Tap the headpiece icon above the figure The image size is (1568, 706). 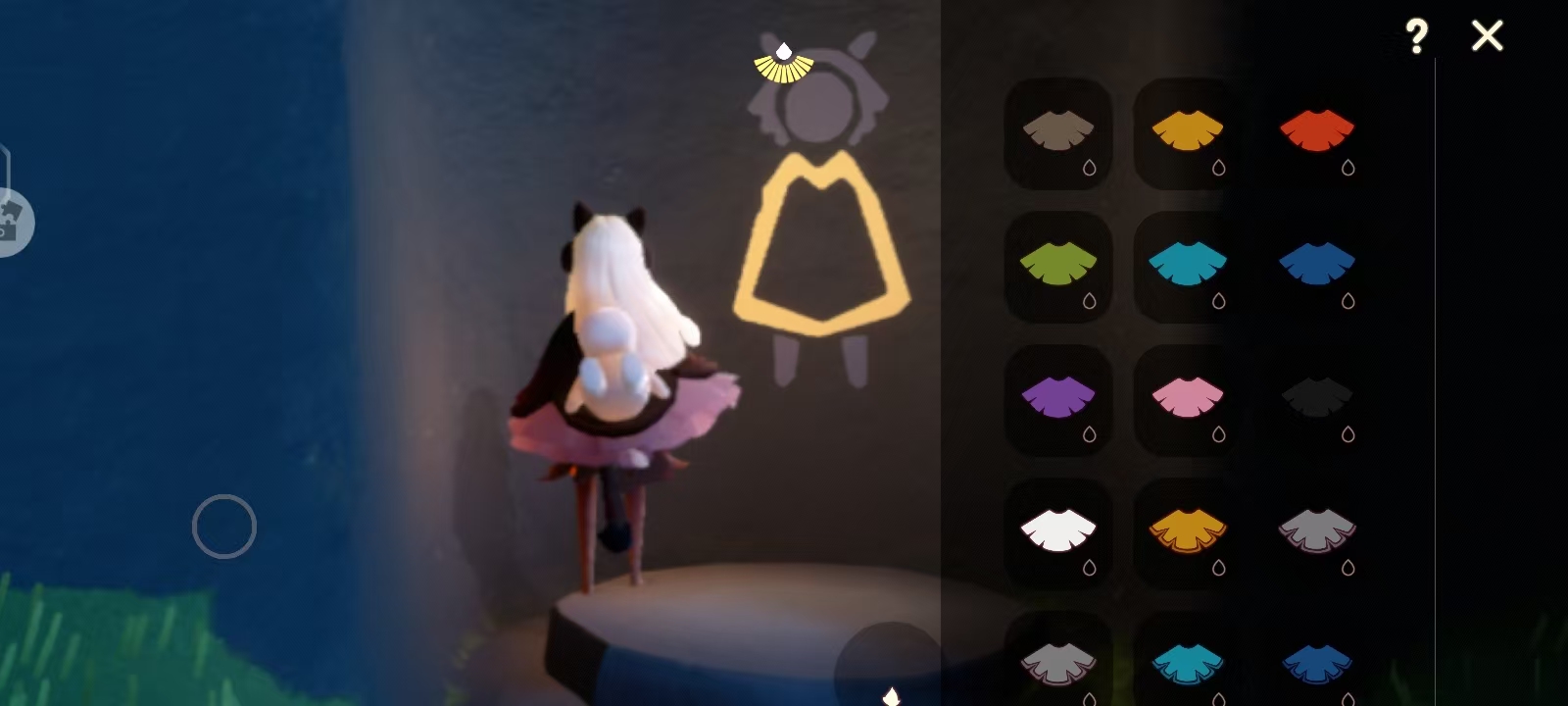pos(784,65)
